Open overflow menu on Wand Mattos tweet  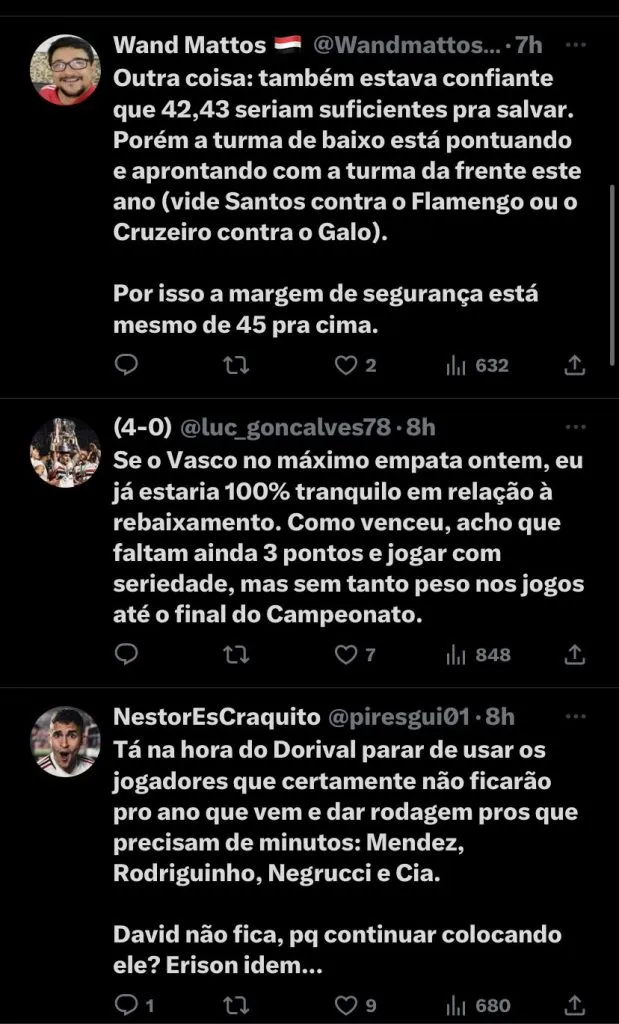(x=575, y=45)
